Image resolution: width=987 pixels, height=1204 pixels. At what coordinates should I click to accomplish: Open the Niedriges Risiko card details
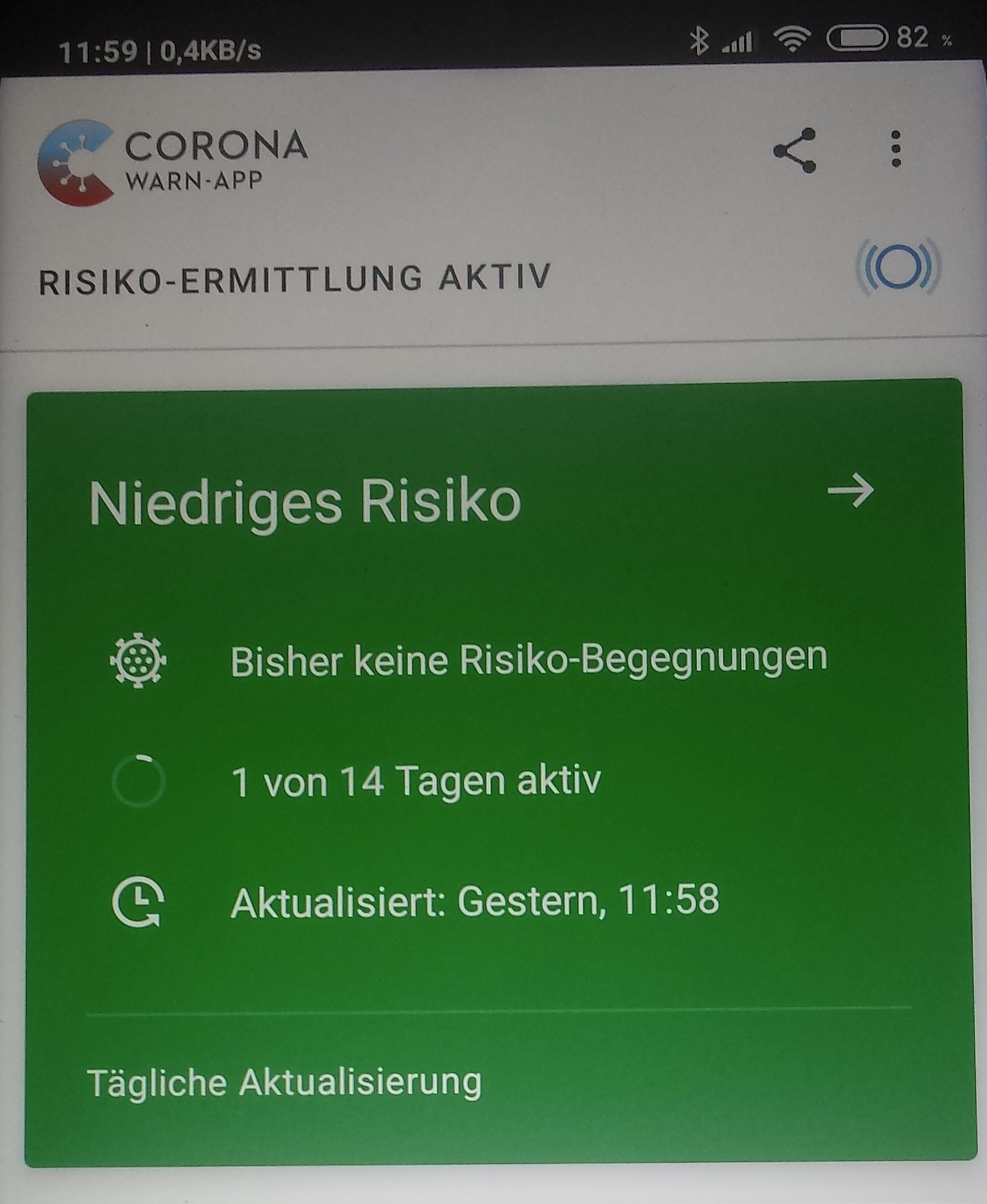(x=850, y=491)
